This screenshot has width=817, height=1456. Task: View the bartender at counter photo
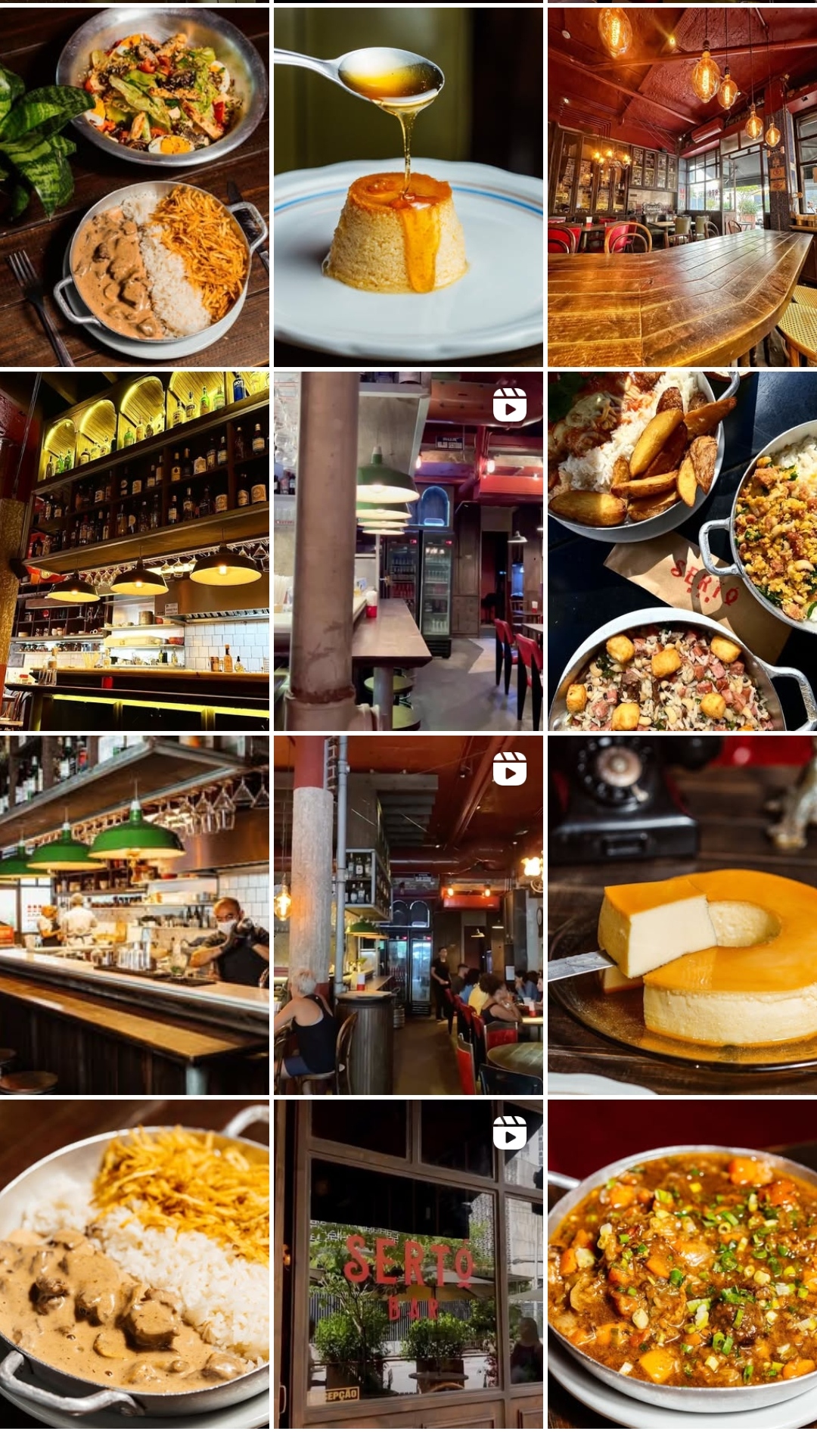134,915
